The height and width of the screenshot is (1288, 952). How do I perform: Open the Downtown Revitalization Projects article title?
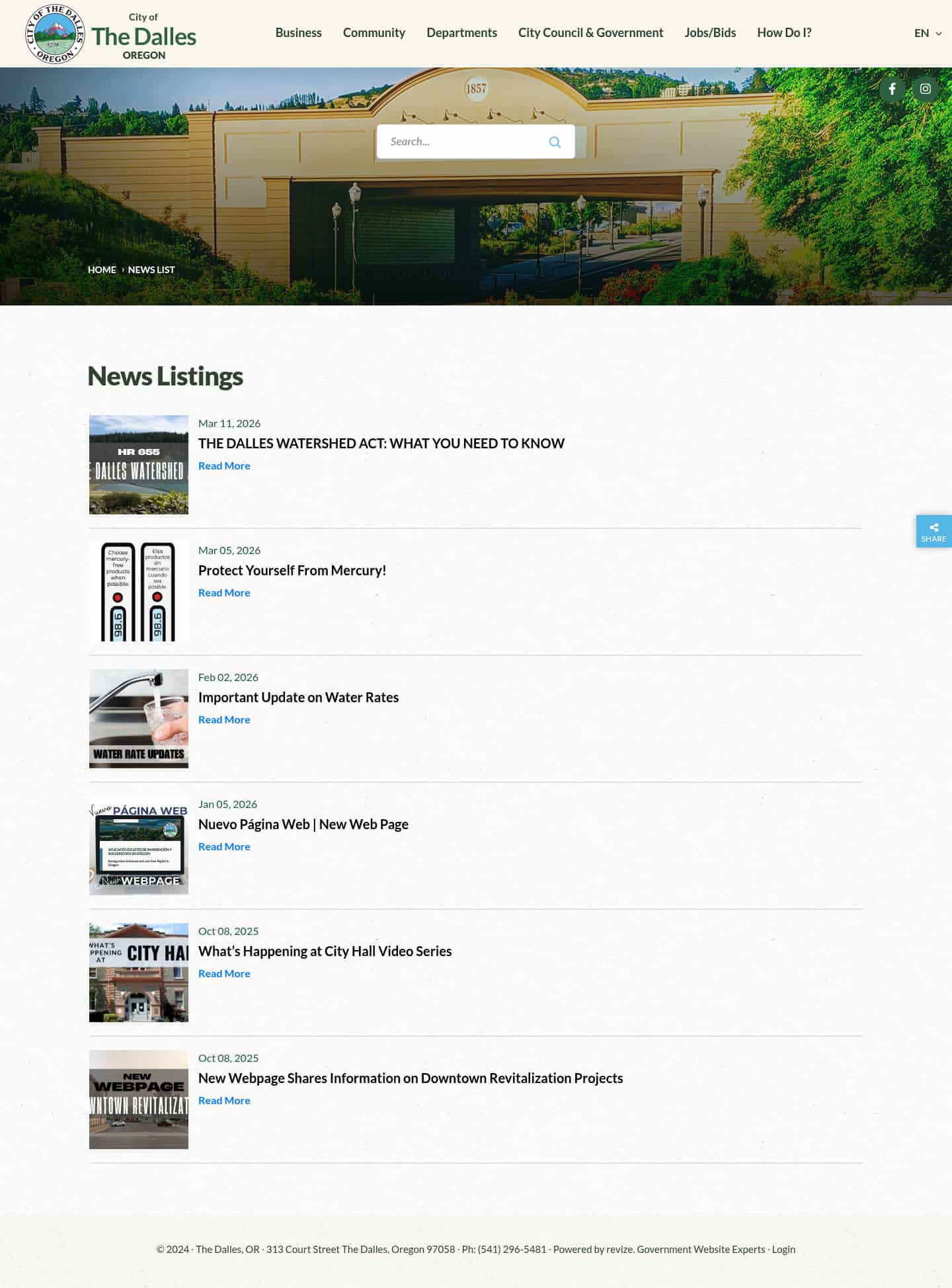click(x=410, y=1078)
